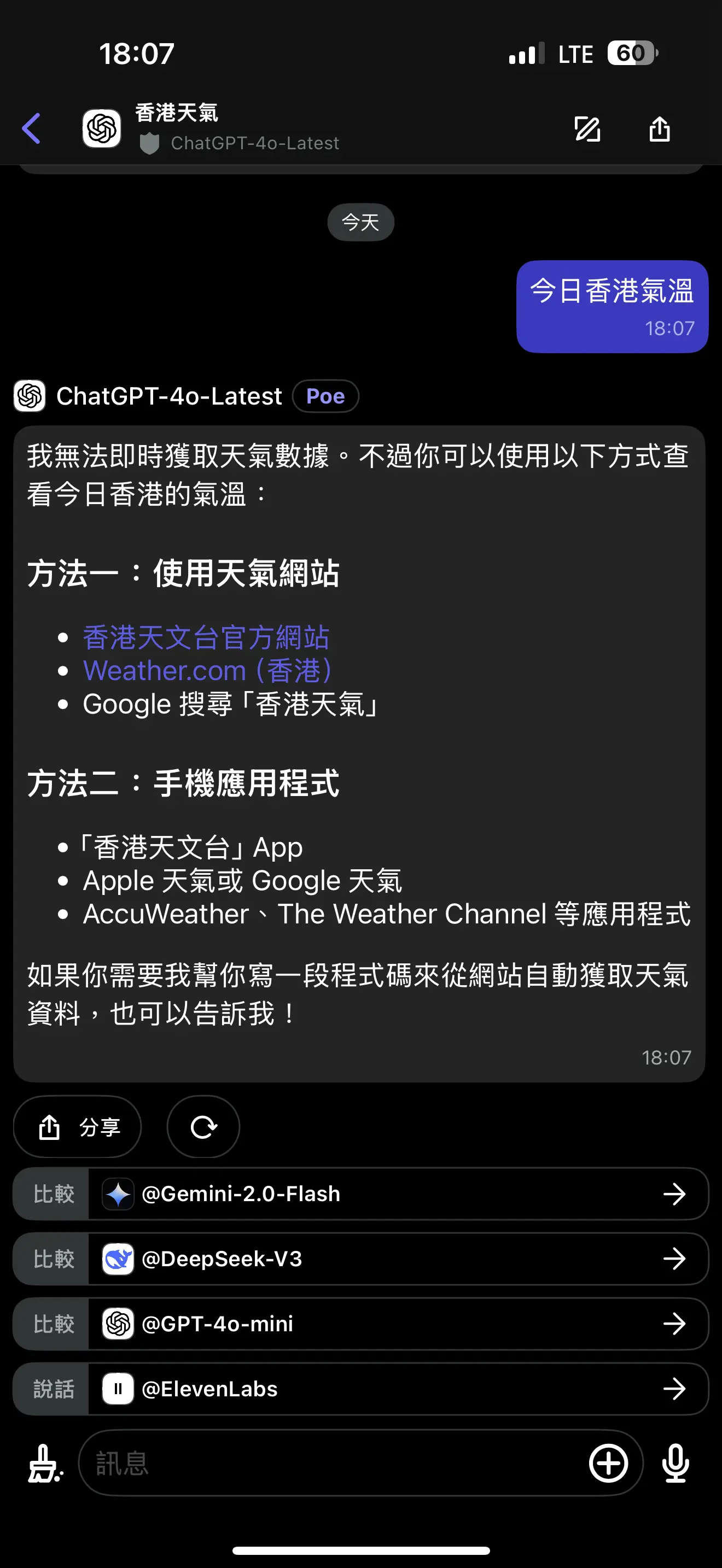Start a new chat with compose icon

click(587, 129)
